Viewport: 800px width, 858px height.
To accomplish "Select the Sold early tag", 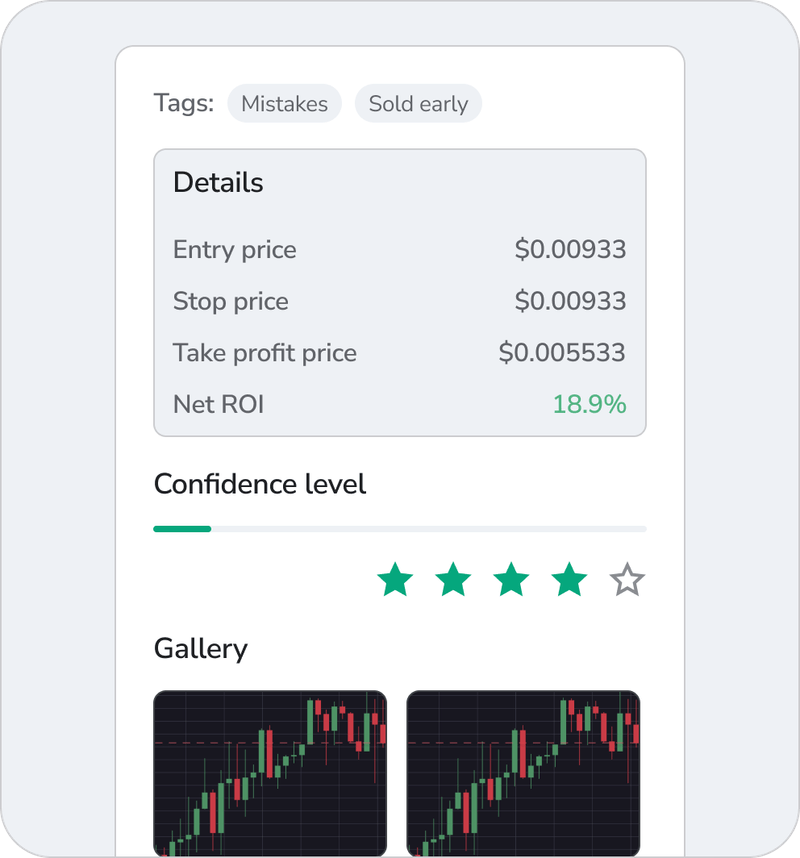I will 418,103.
